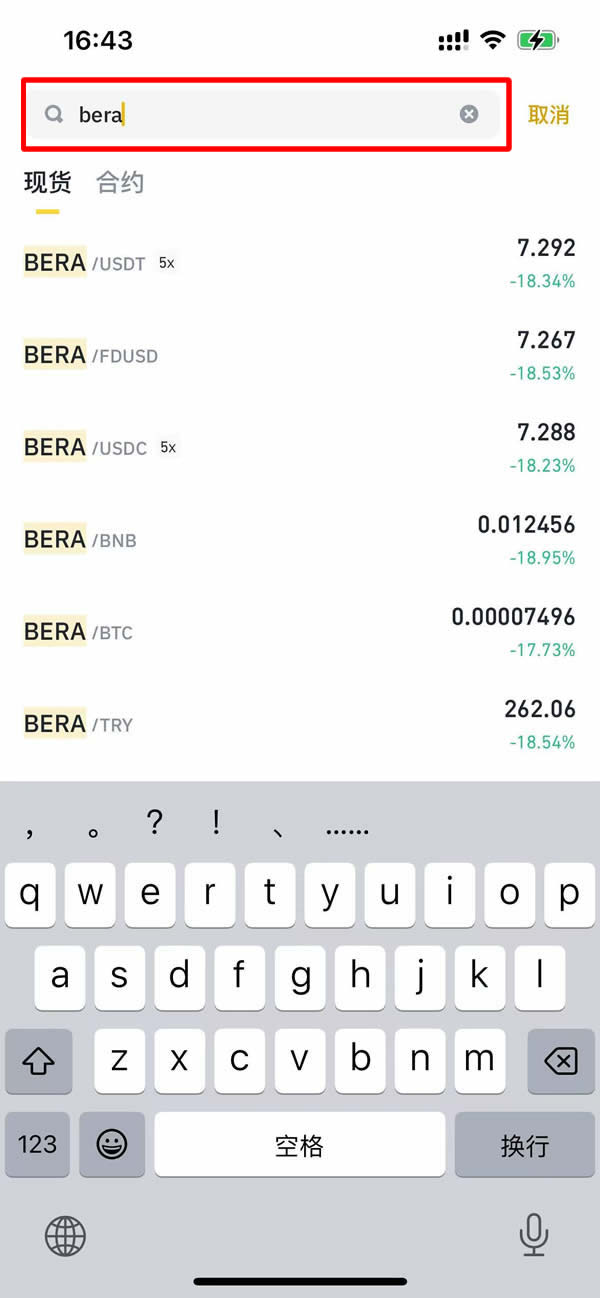Cancel the search with 取消
This screenshot has width=600, height=1298.
click(548, 114)
